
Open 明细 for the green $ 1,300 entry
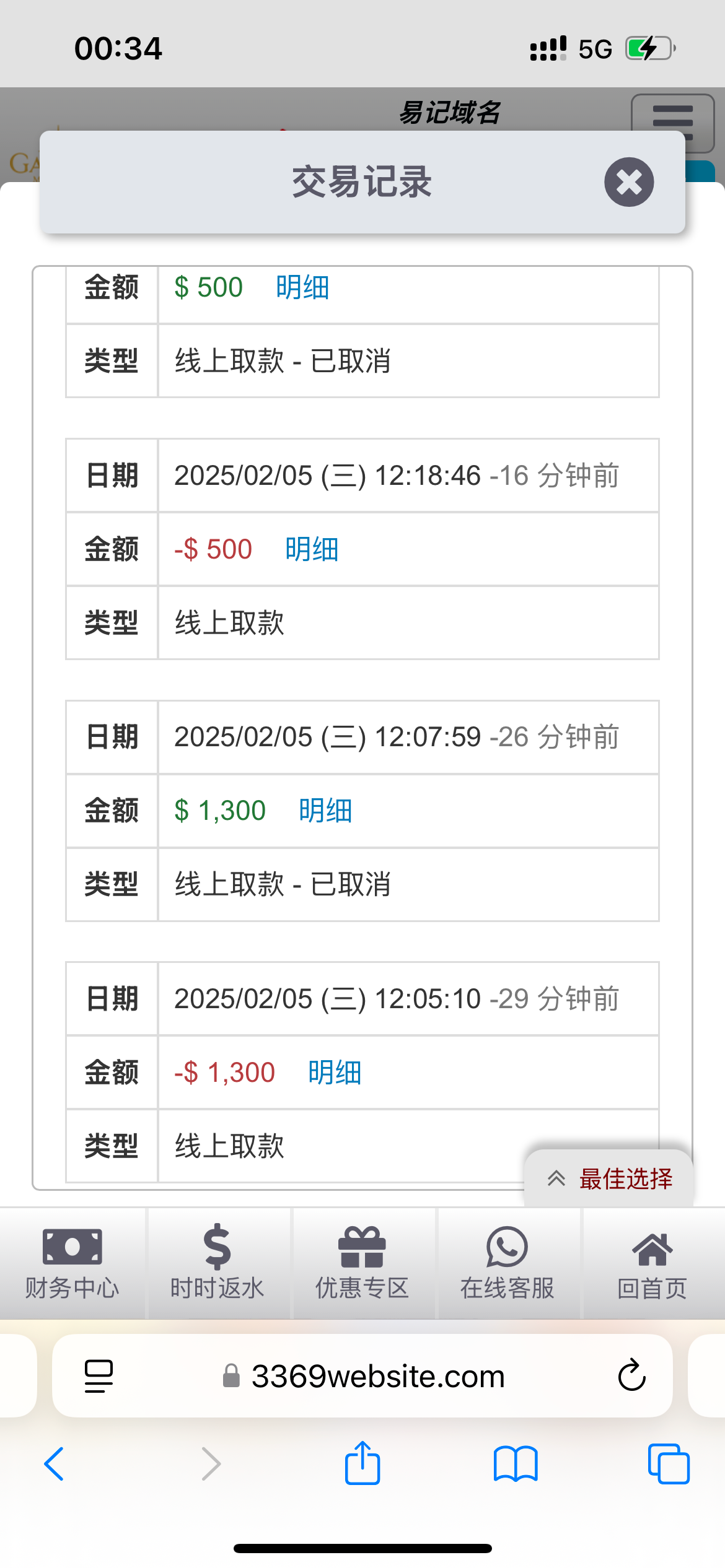pos(325,811)
